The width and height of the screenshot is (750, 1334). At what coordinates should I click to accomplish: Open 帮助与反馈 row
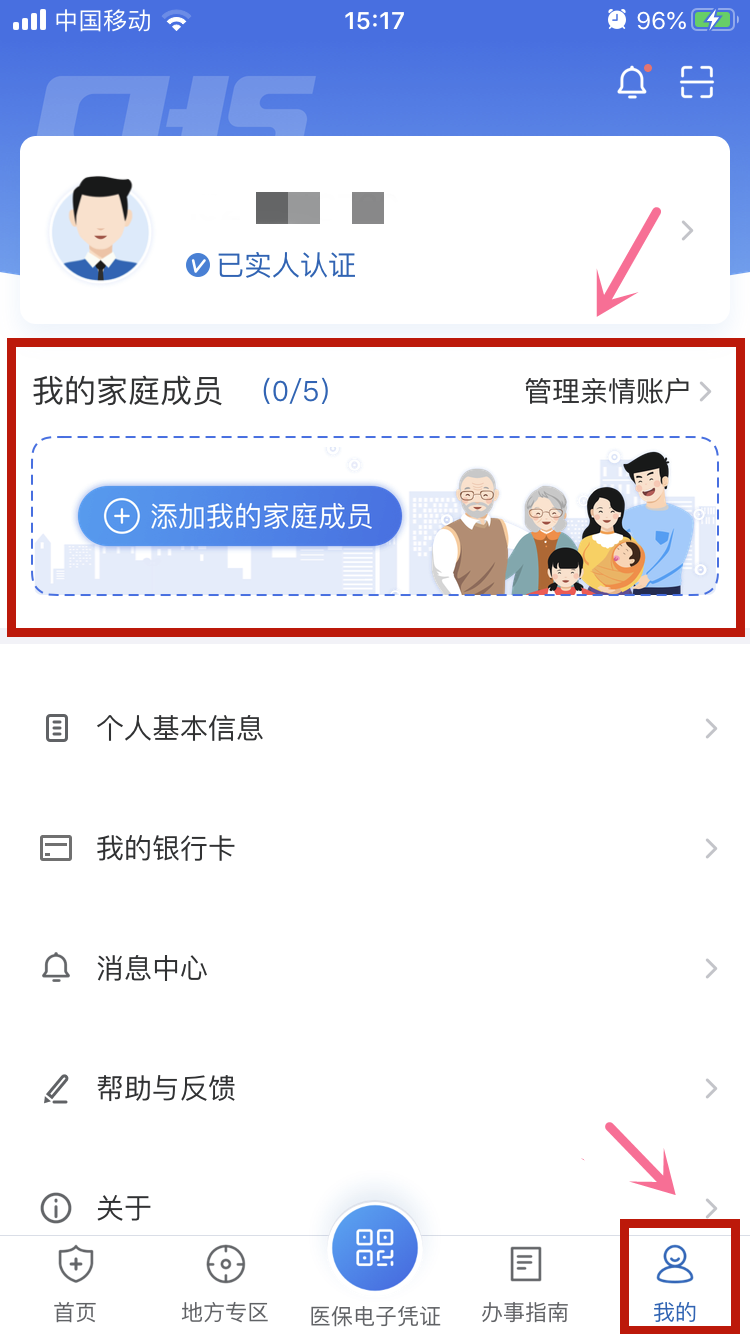coord(374,1088)
